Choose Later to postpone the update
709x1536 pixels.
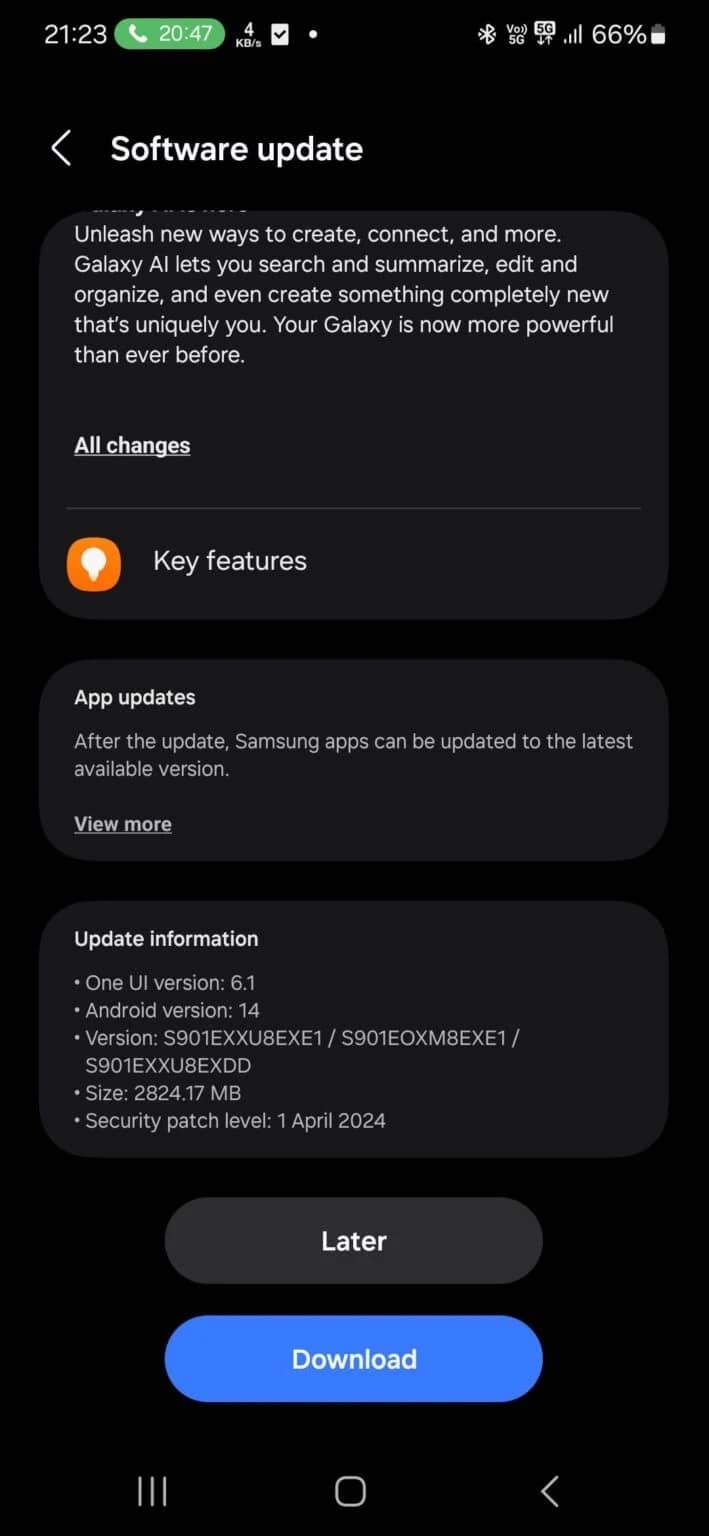(x=353, y=1241)
